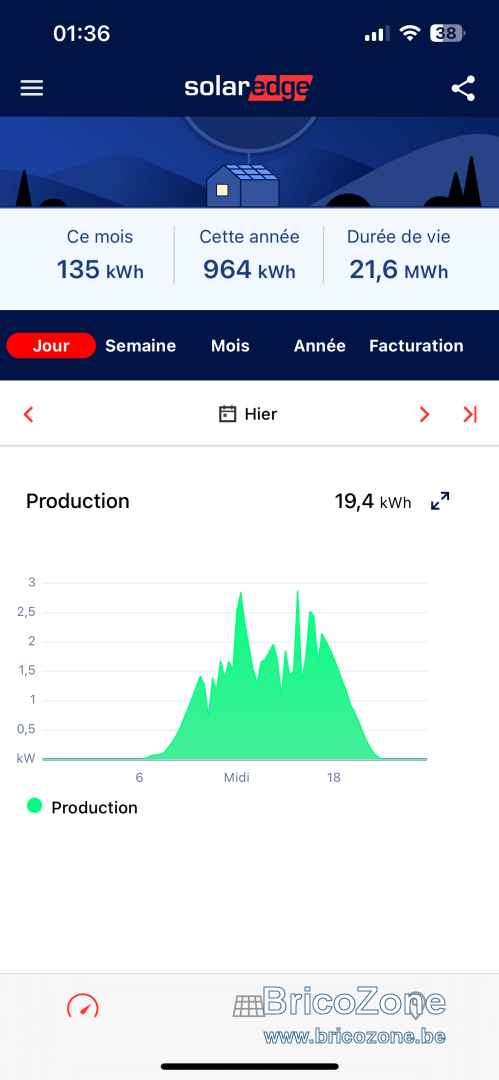This screenshot has width=499, height=1080.
Task: Open the Facturation tab
Action: tap(416, 346)
